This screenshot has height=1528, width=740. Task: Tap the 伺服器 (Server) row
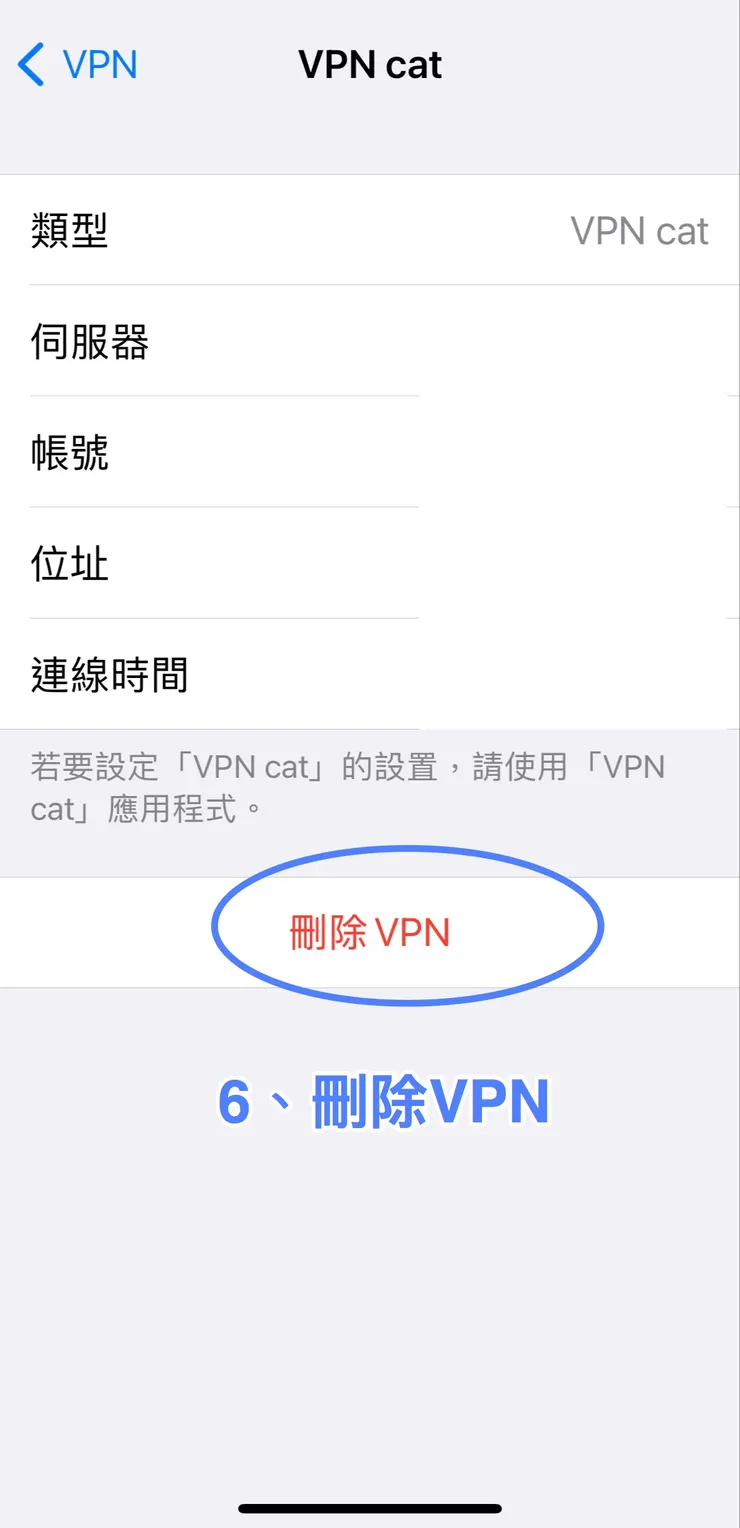(370, 343)
